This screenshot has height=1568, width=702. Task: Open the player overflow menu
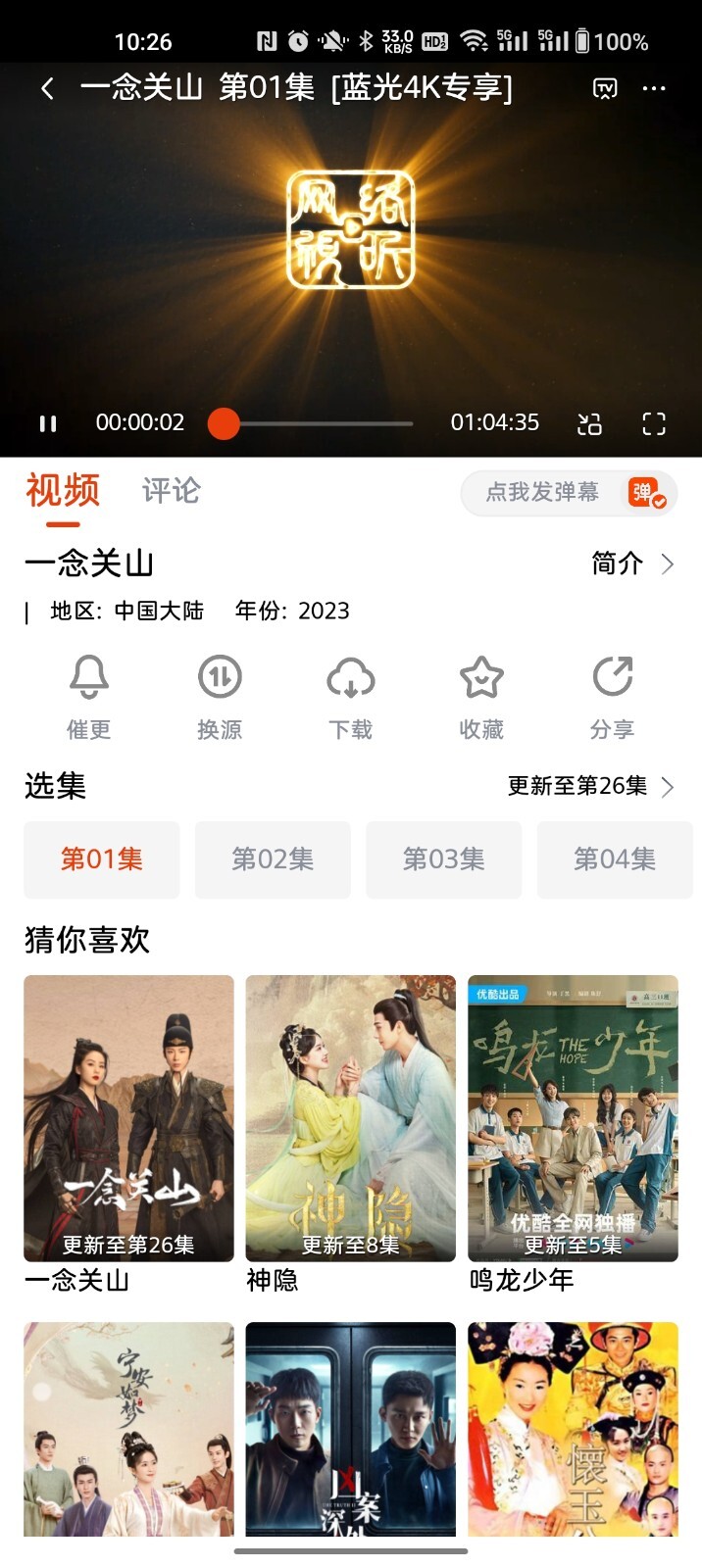pyautogui.click(x=654, y=89)
